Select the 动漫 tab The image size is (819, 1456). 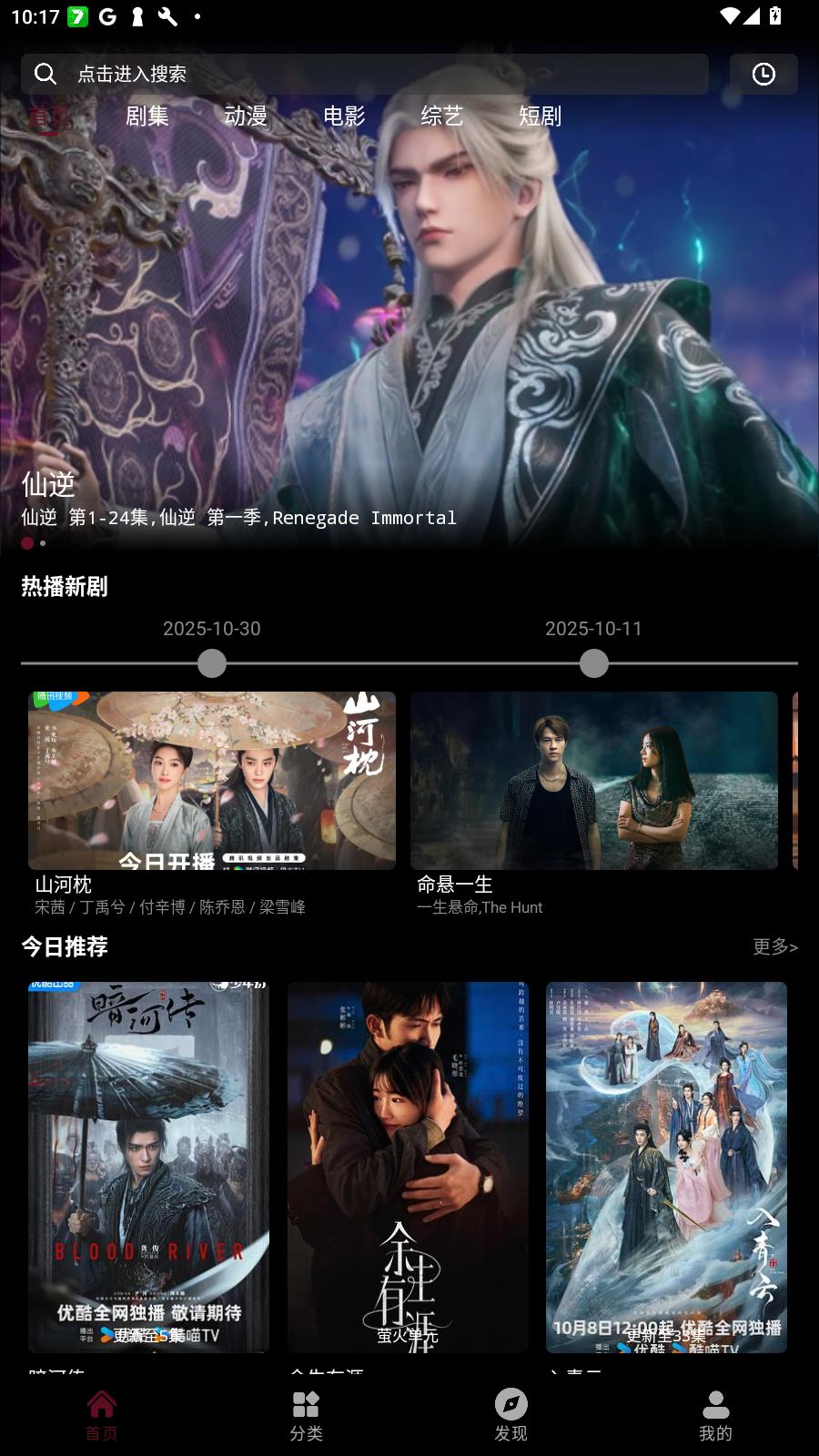point(245,116)
